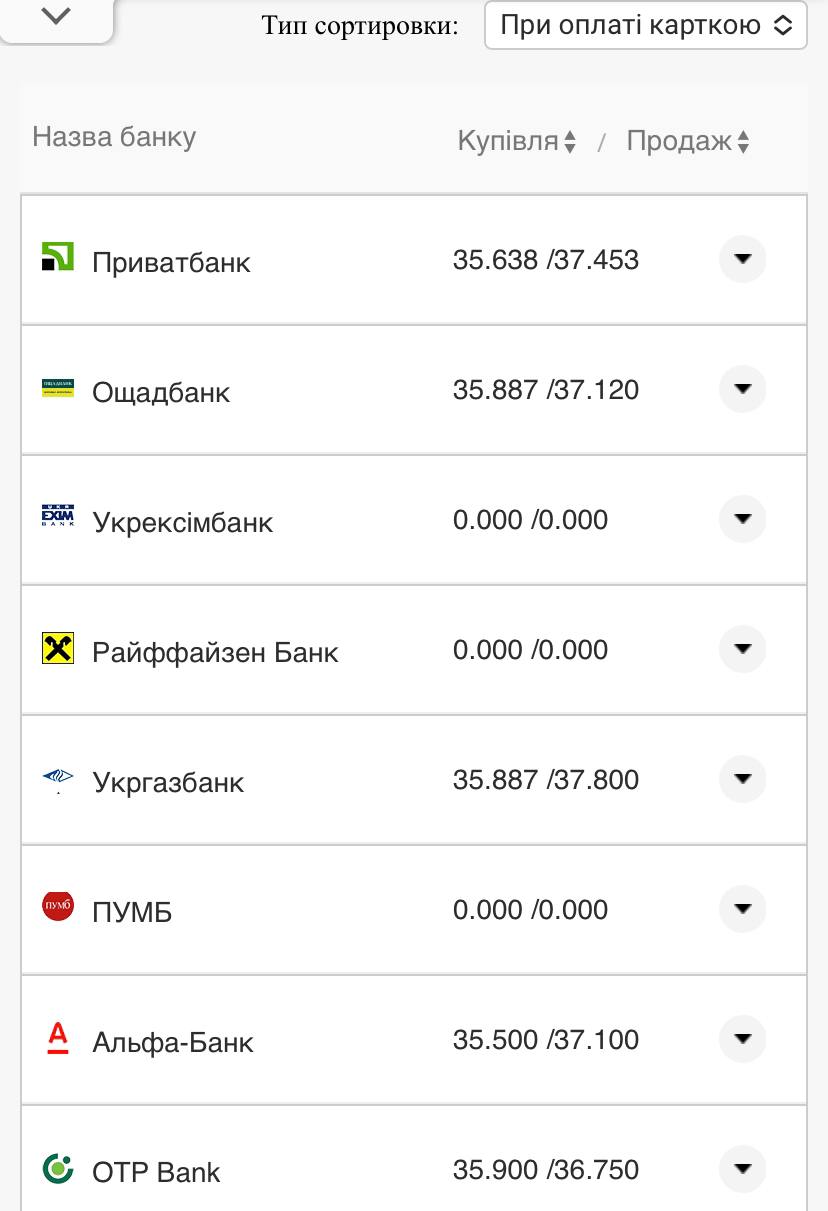
Task: Expand OTP Bank rate details
Action: click(x=742, y=1169)
